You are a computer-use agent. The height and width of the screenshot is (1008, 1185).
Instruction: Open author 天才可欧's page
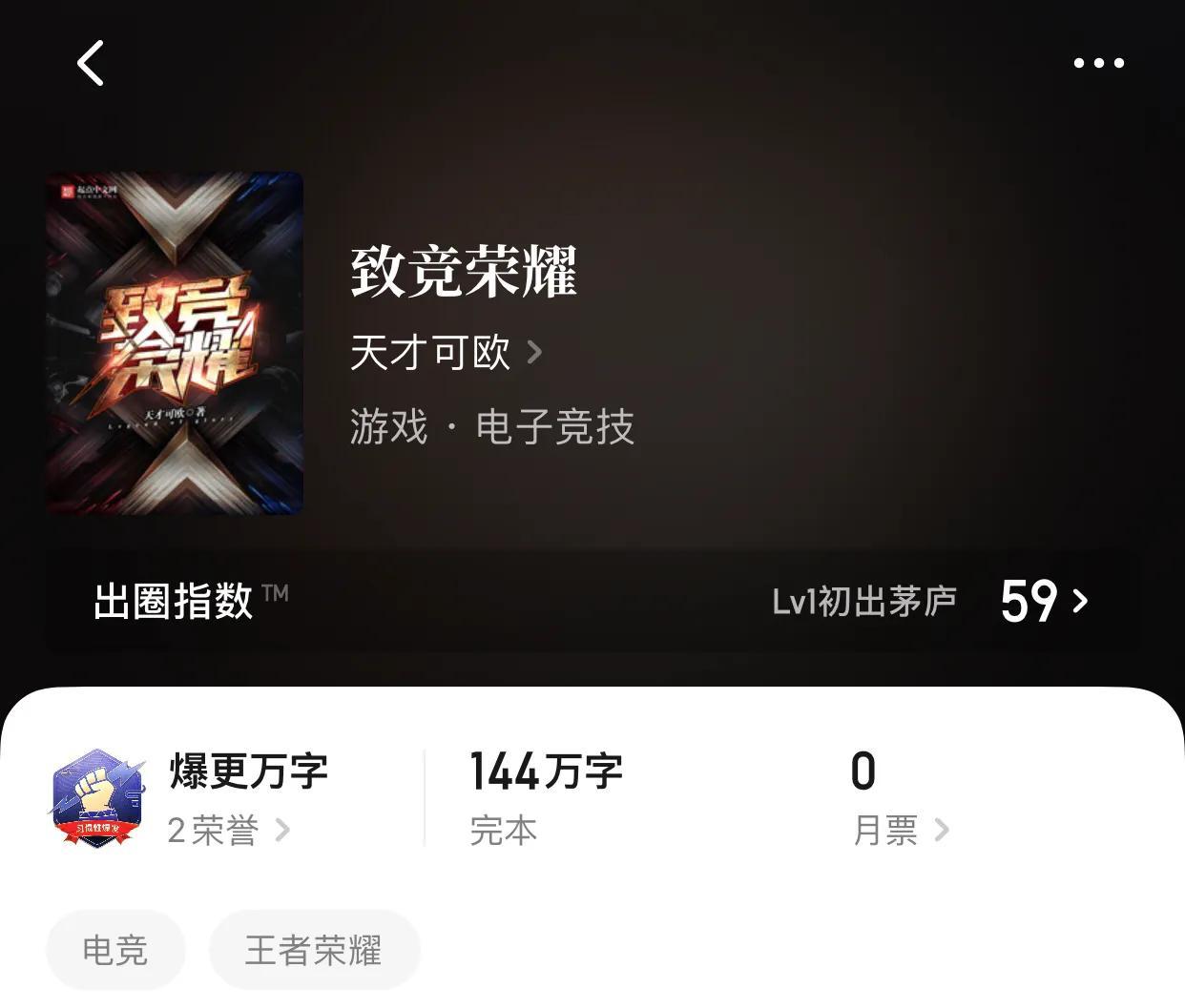[445, 353]
